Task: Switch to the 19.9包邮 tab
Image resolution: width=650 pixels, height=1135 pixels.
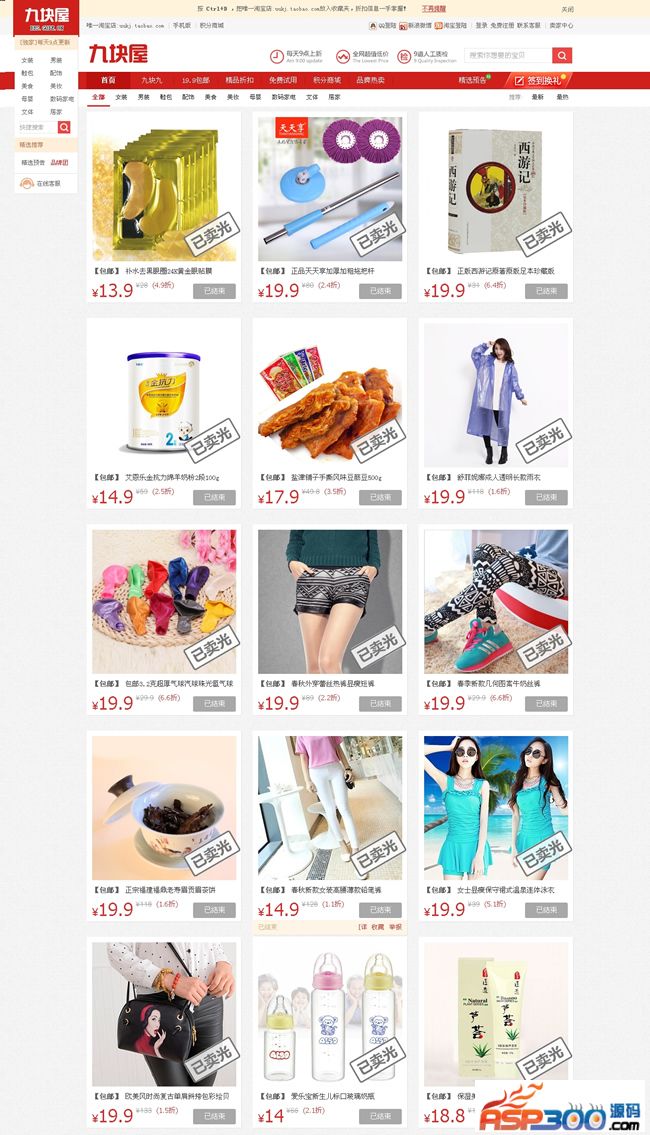Action: tap(196, 80)
